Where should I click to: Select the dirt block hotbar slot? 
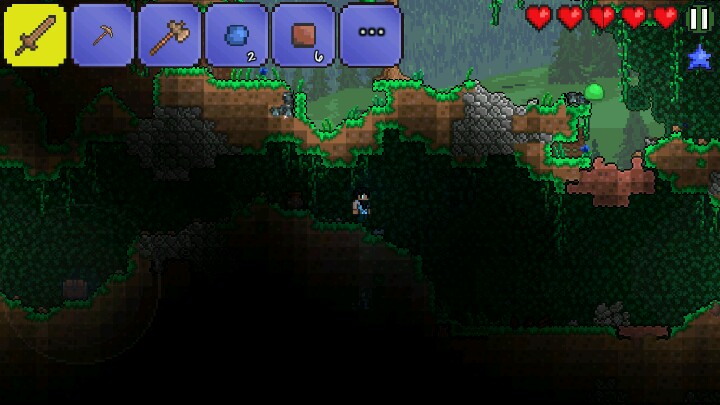[x=303, y=34]
